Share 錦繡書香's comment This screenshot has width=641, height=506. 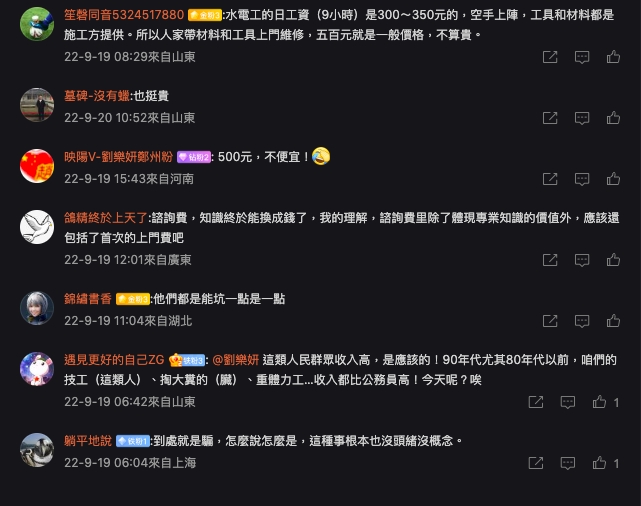pos(549,321)
